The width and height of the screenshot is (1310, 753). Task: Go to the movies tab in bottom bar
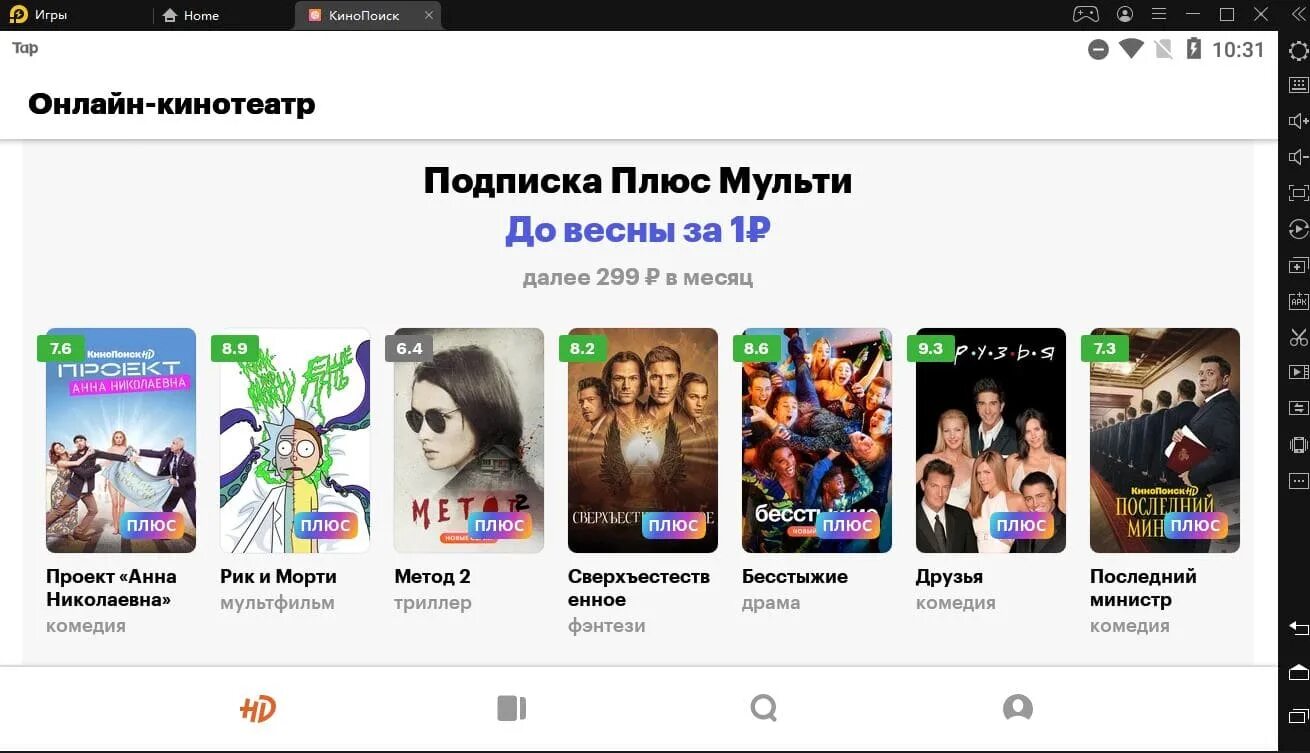[x=511, y=709]
